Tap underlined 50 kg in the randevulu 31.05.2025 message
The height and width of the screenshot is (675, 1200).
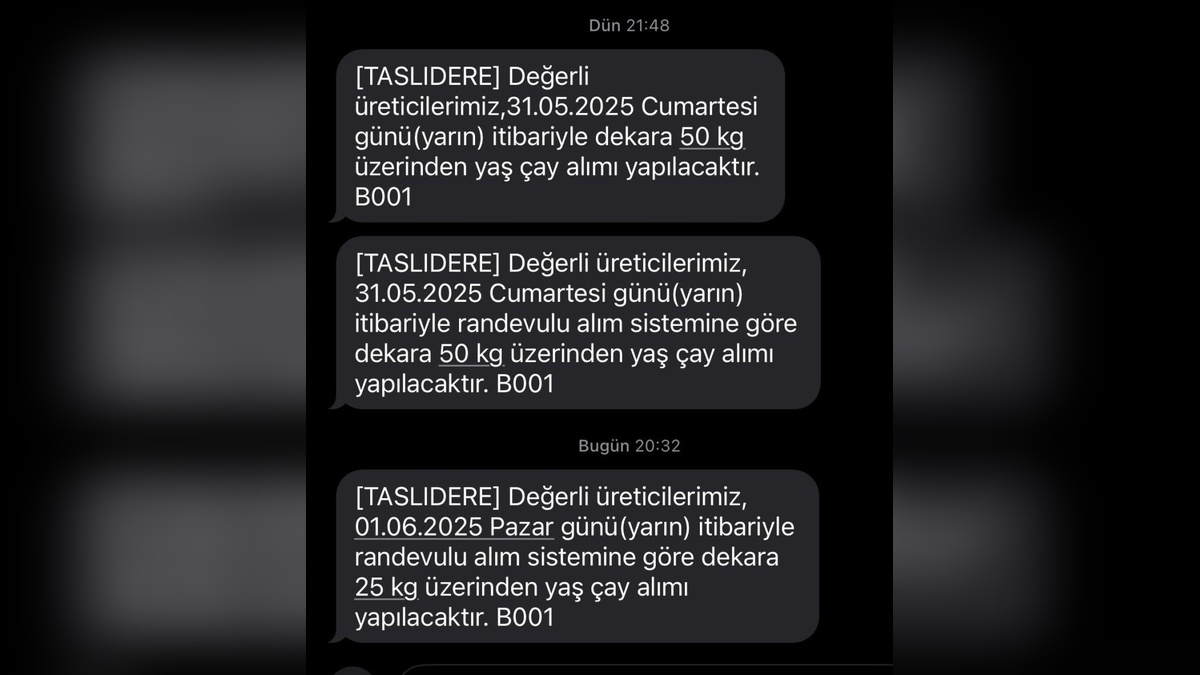[x=470, y=354]
